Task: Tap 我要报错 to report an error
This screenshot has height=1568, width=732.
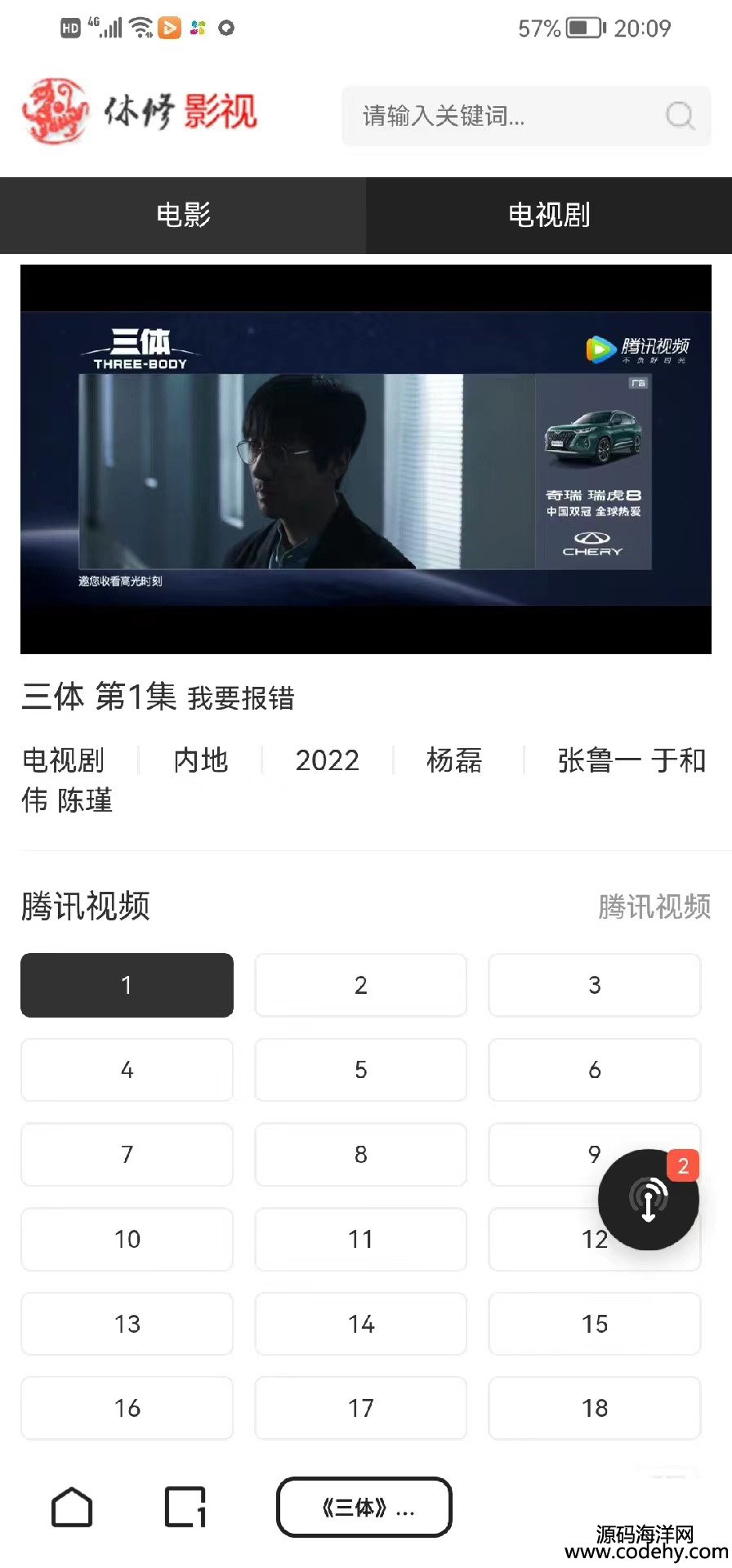Action: pos(241,698)
